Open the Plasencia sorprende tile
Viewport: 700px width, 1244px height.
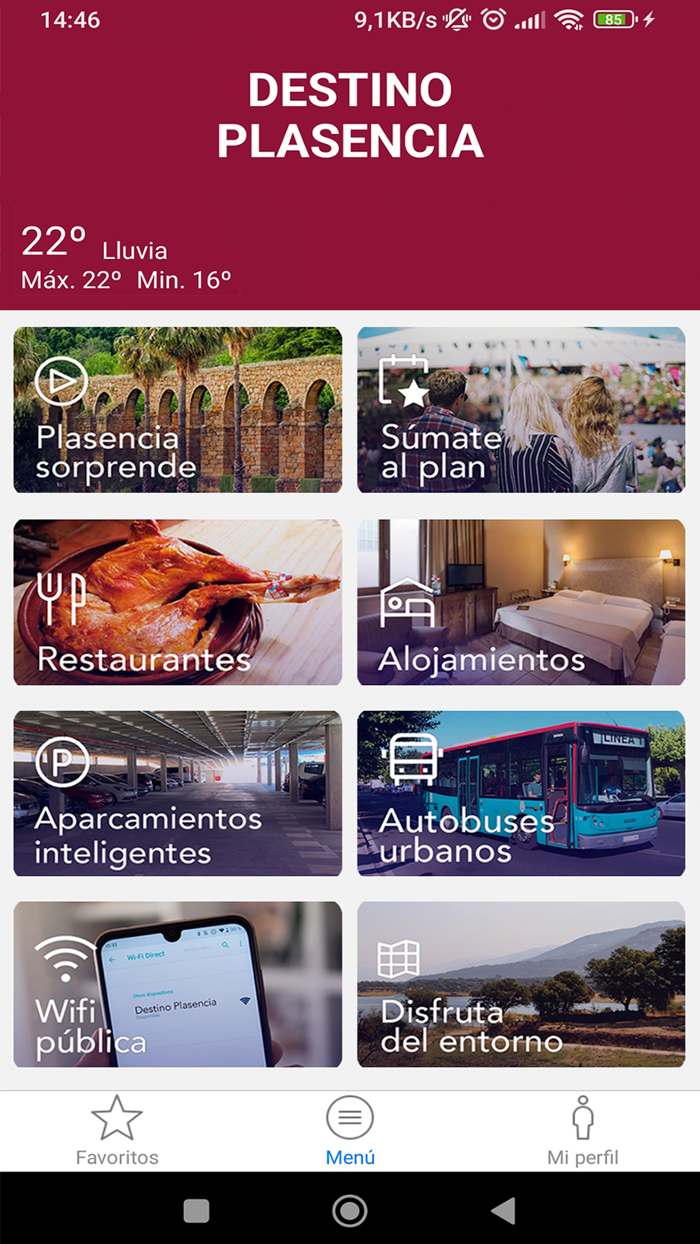coord(177,410)
